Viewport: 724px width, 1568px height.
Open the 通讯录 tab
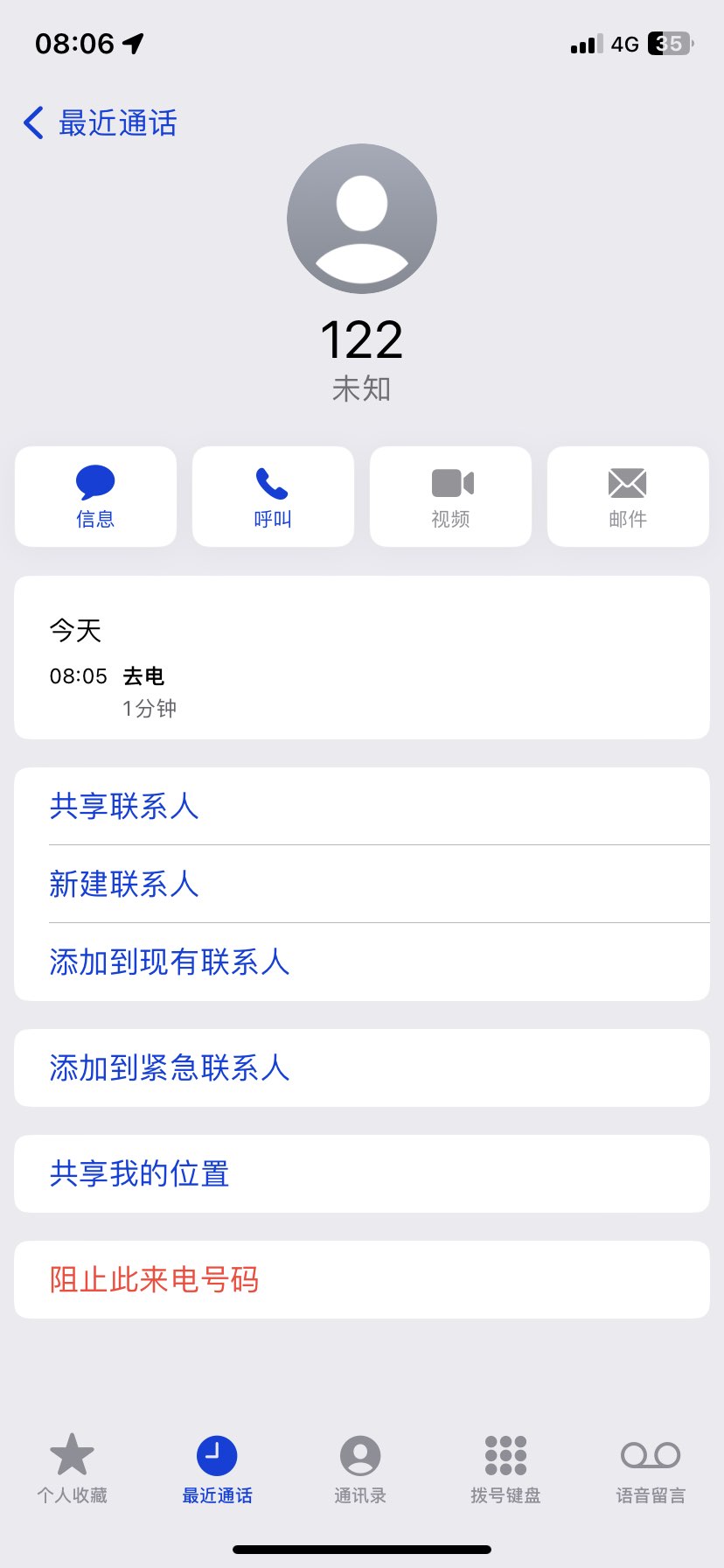click(360, 1469)
